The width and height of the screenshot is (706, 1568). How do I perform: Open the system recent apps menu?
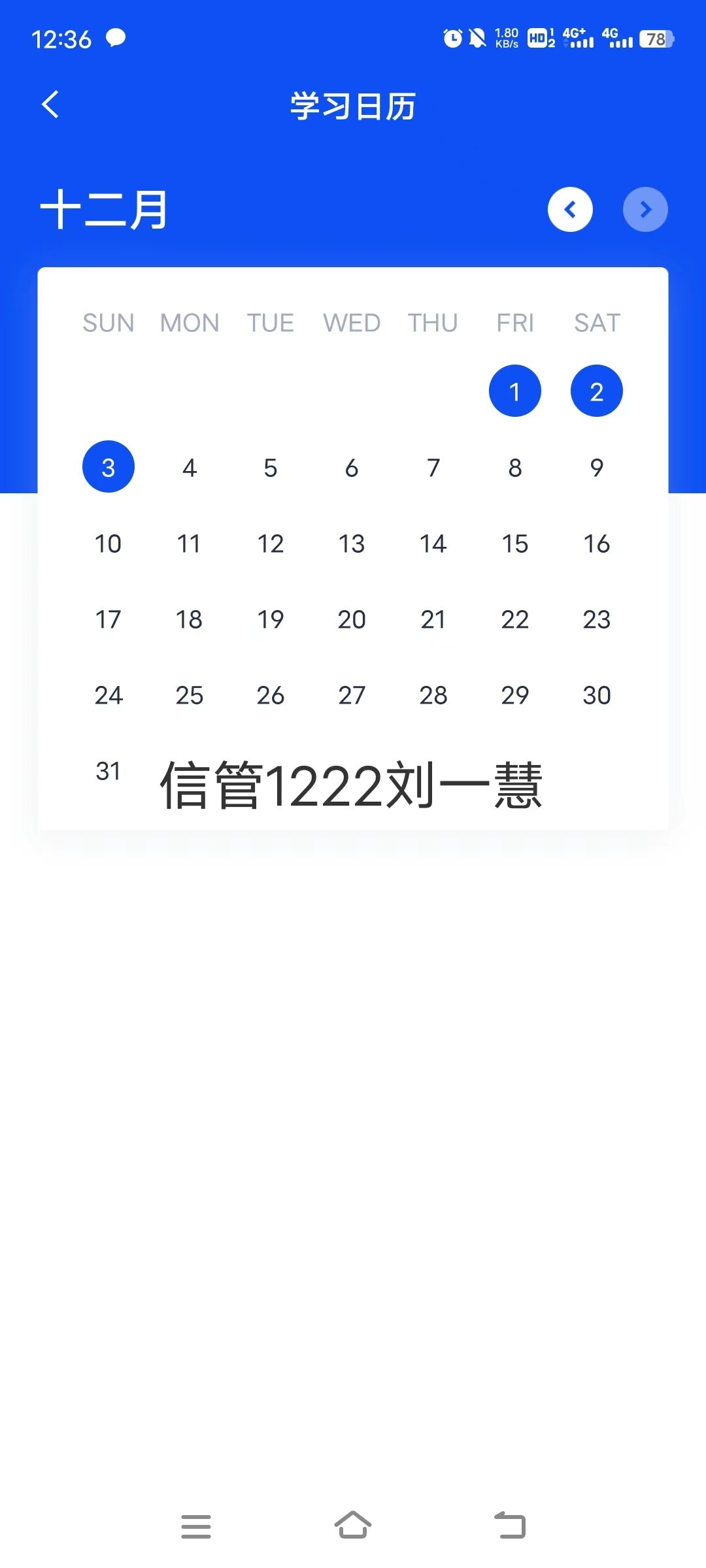pyautogui.click(x=196, y=1526)
